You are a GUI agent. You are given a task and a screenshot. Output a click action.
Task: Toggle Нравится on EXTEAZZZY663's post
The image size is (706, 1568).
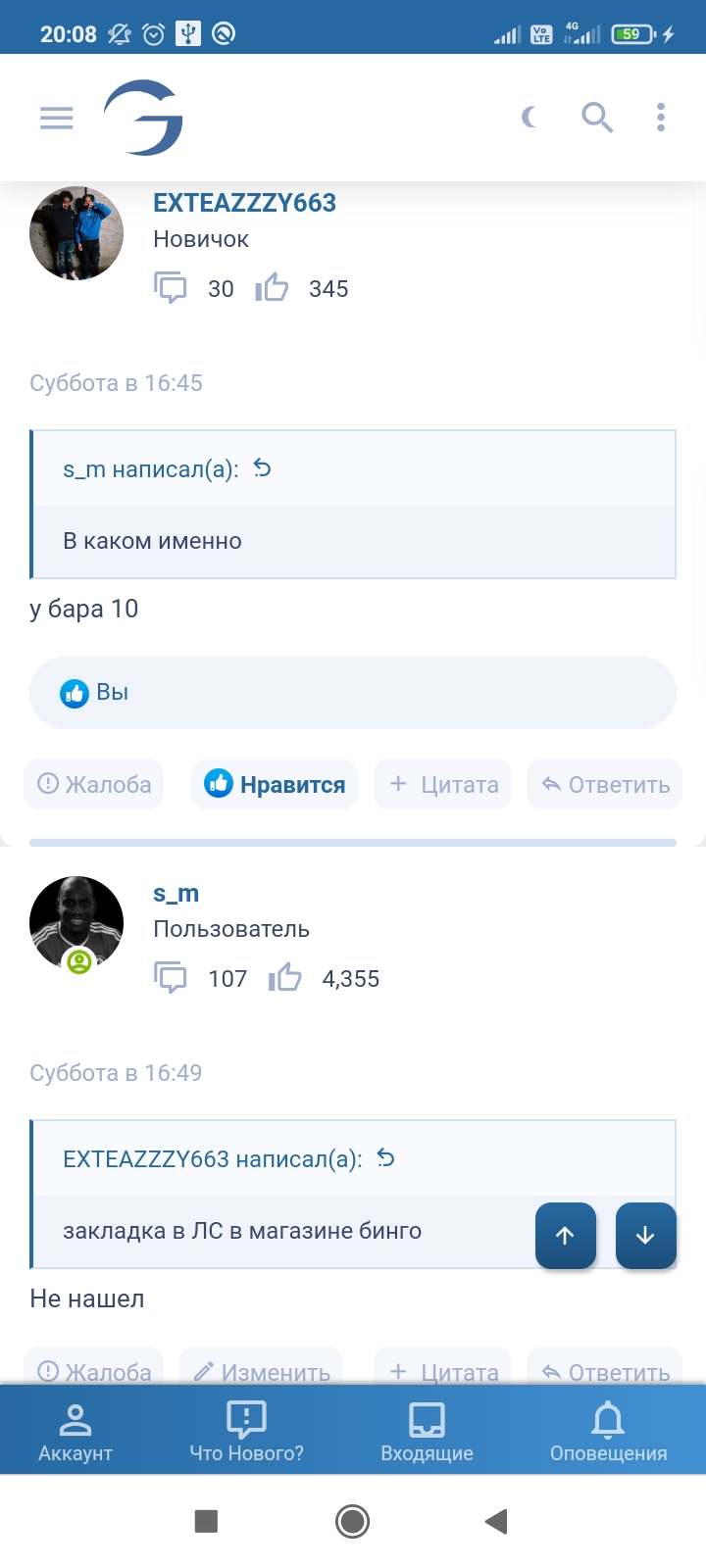[275, 784]
